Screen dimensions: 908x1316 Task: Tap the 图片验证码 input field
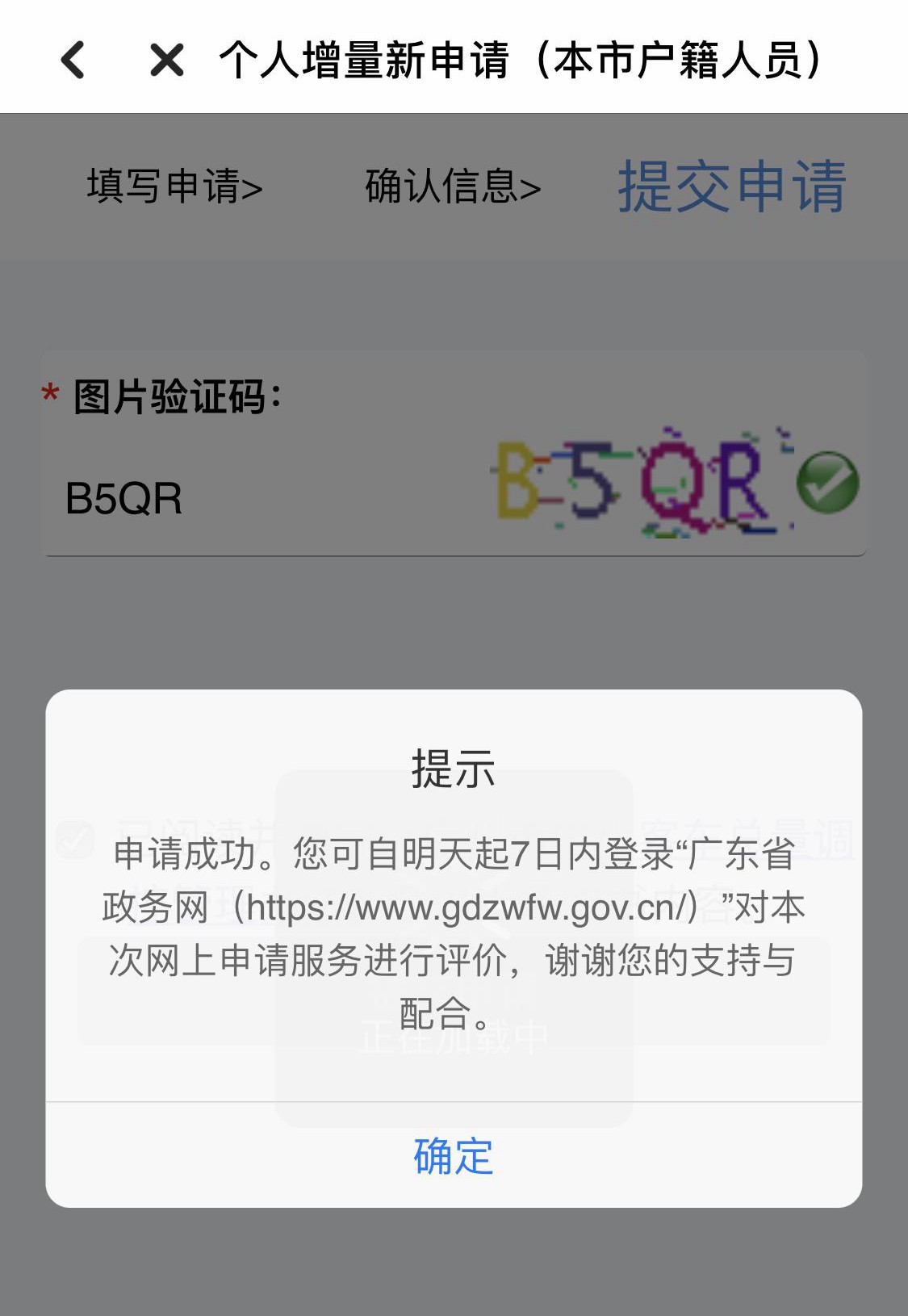pyautogui.click(x=242, y=498)
